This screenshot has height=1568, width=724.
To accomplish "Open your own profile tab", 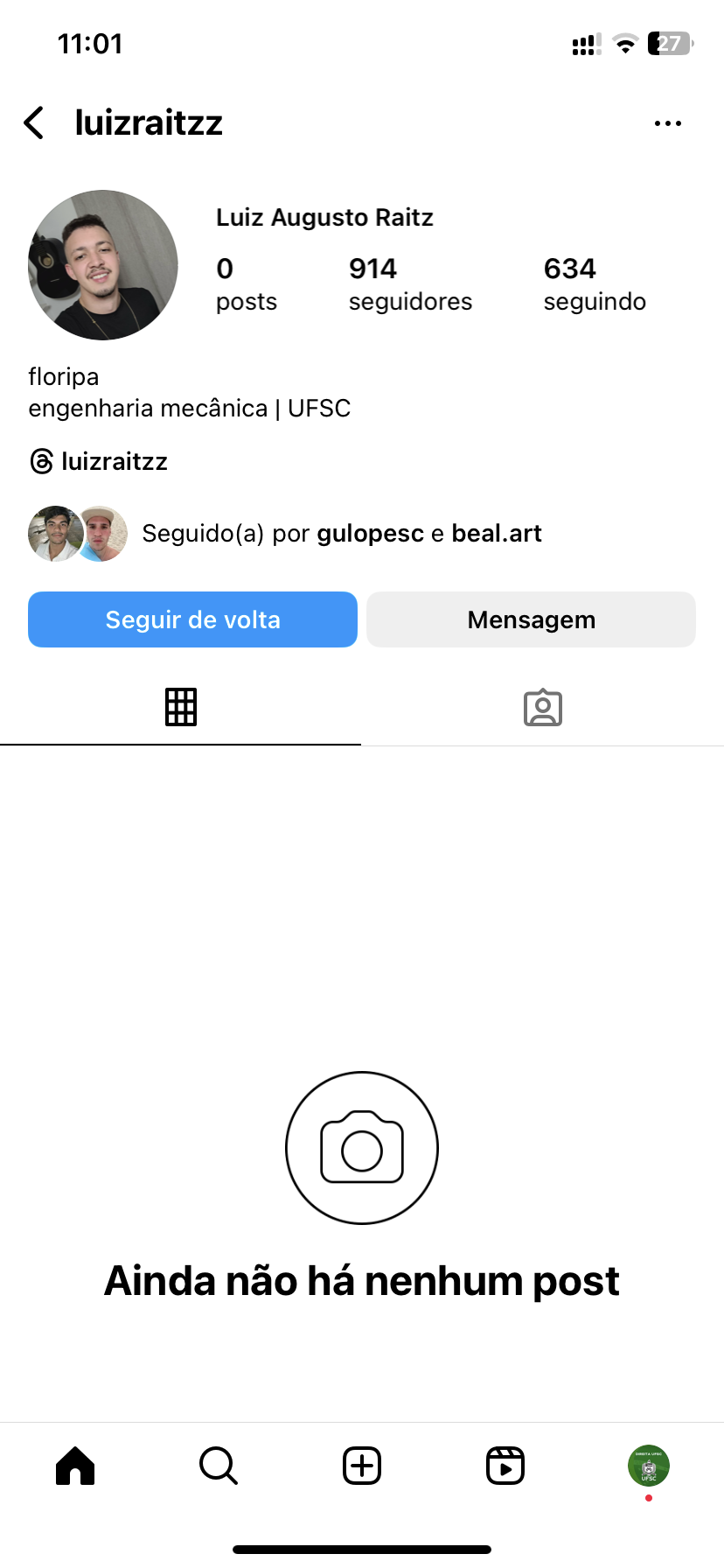I will tap(648, 1466).
